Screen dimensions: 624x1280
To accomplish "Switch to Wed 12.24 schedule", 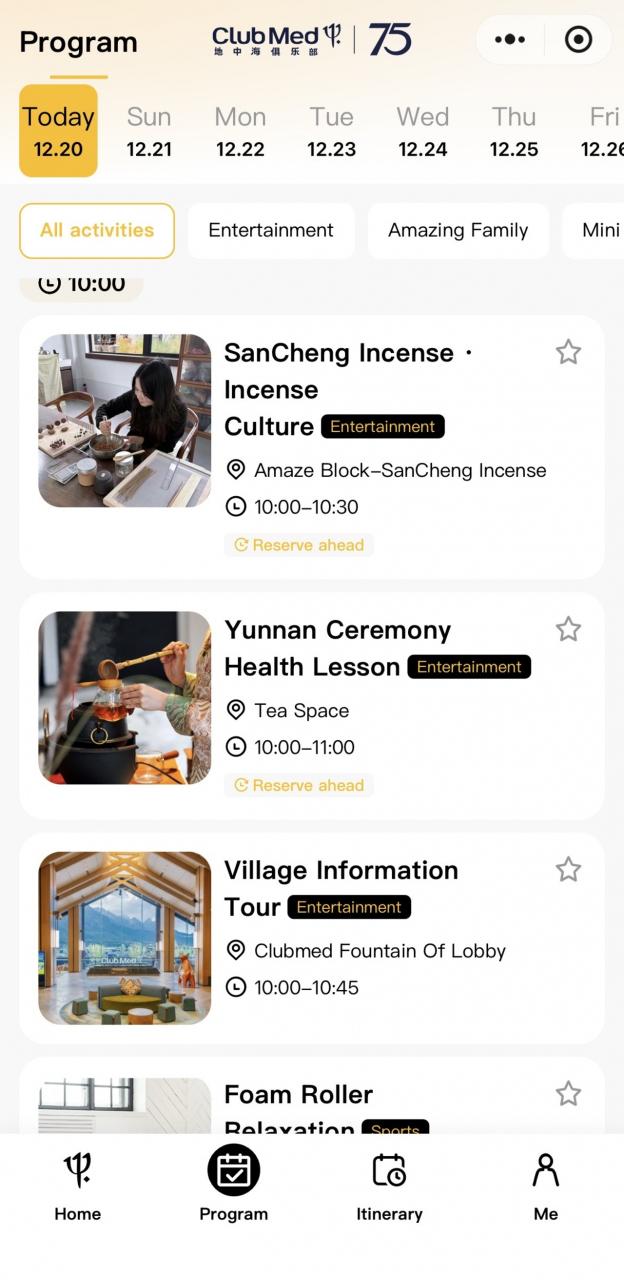I will click(423, 132).
